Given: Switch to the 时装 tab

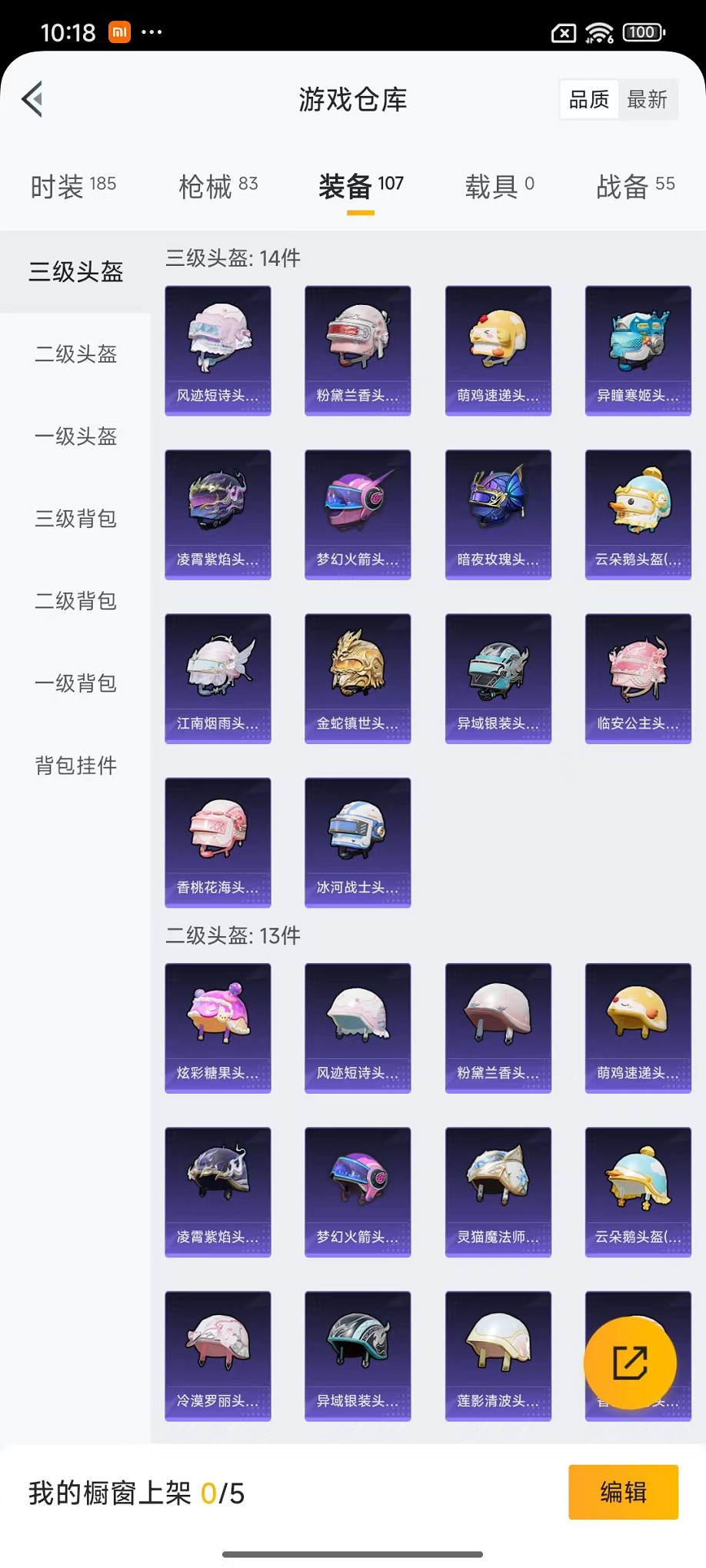Looking at the screenshot, I should pos(73,185).
